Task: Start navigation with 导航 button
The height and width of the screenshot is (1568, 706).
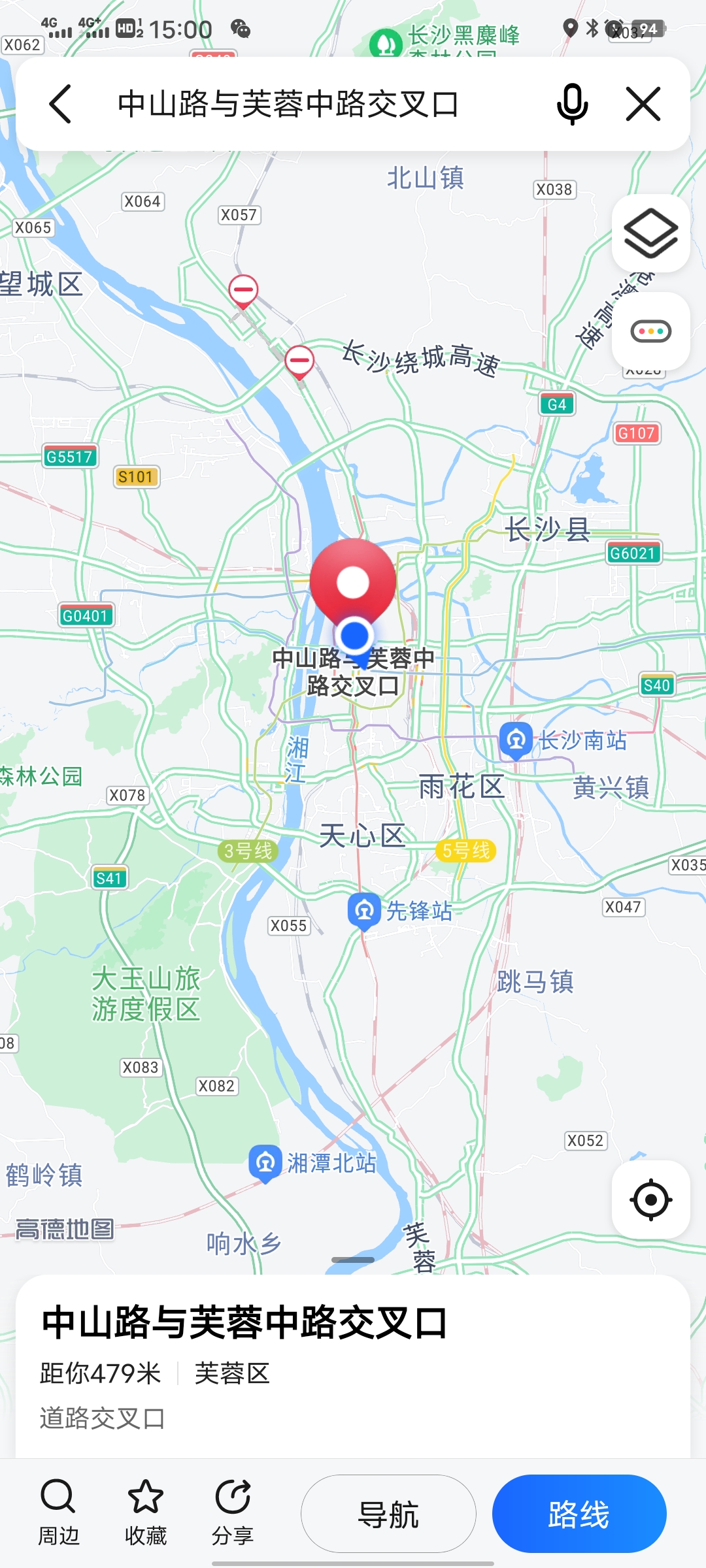Action: pos(388,1514)
